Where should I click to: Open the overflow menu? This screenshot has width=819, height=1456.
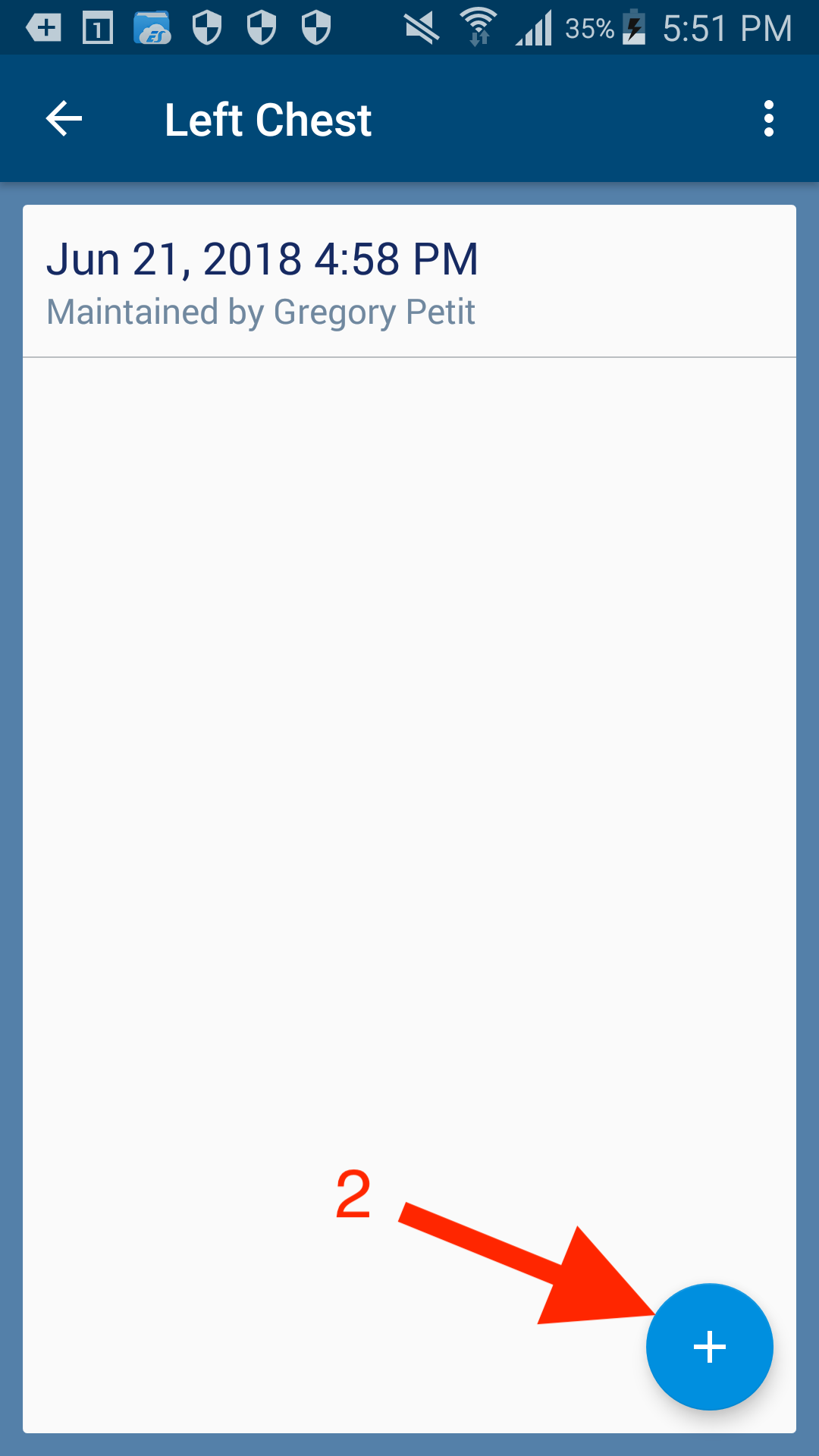point(768,119)
